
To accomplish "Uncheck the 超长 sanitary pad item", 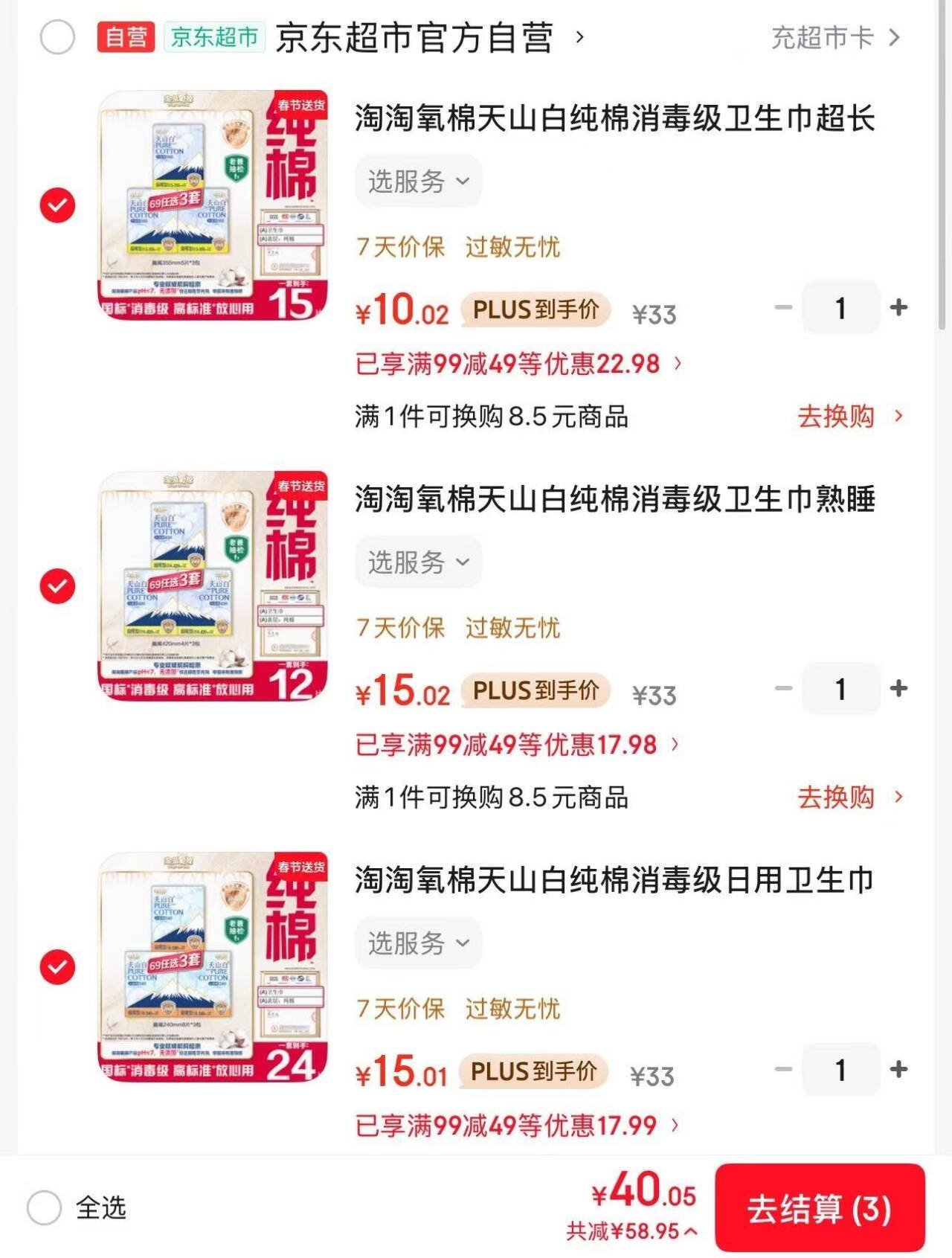I will [x=57, y=205].
